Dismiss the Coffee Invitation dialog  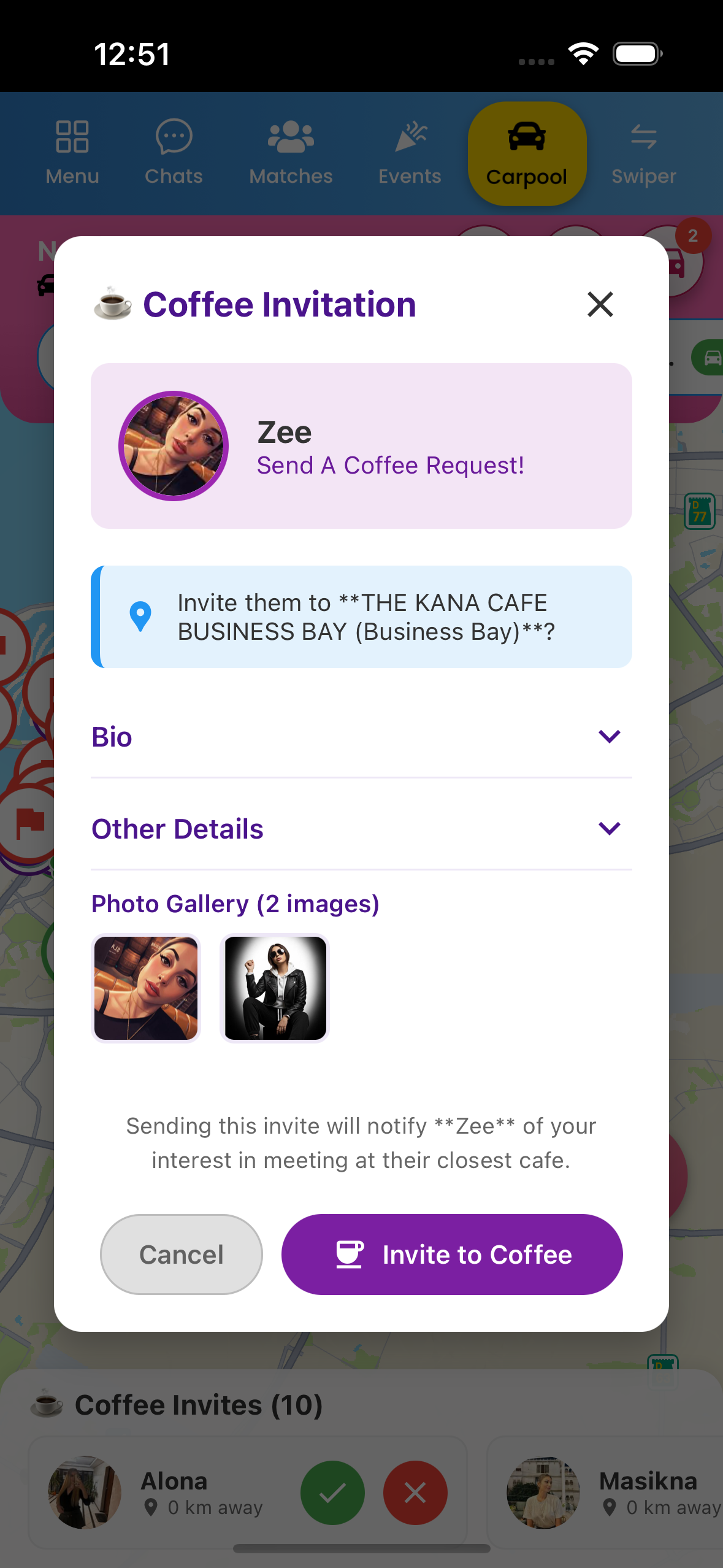click(x=599, y=304)
